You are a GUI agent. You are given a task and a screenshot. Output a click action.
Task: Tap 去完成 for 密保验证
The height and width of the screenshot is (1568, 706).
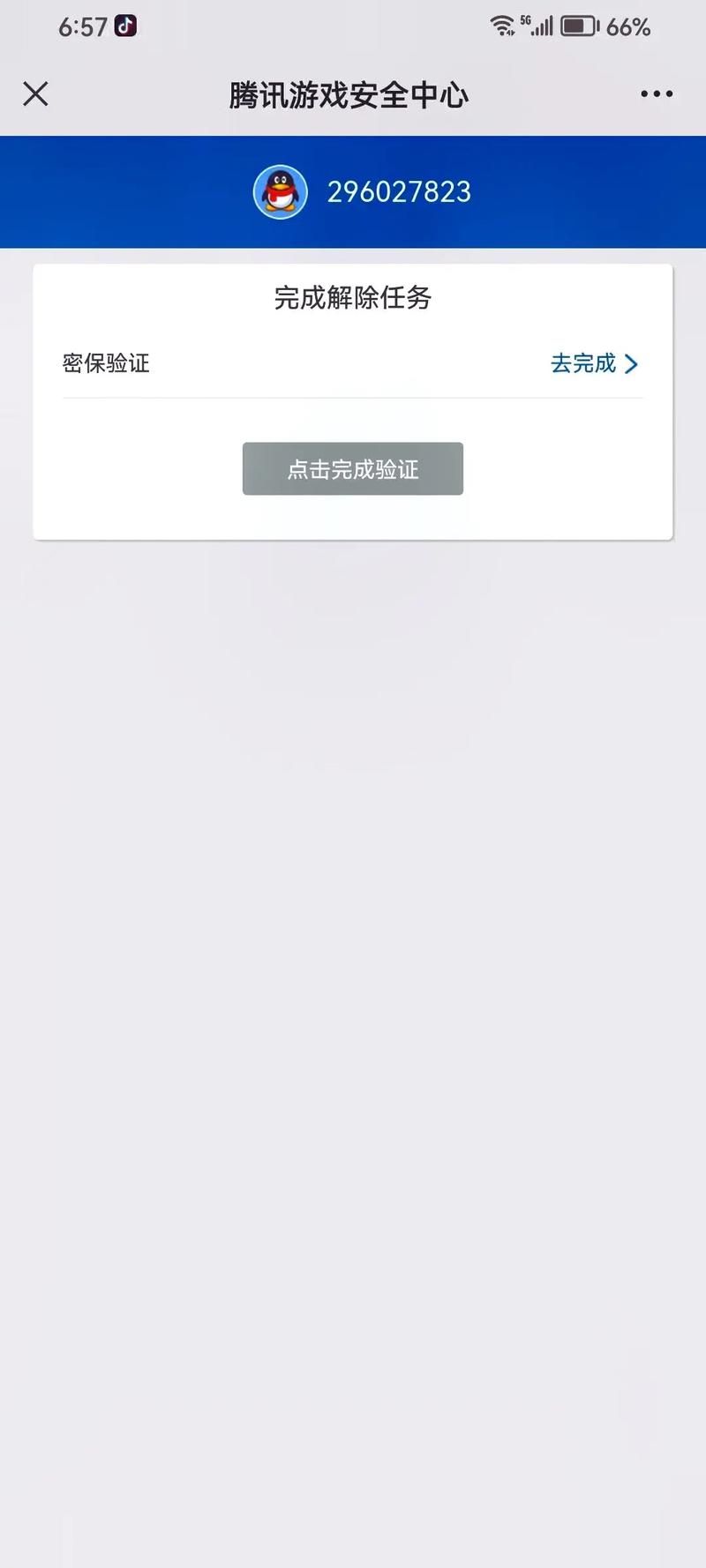pos(594,363)
